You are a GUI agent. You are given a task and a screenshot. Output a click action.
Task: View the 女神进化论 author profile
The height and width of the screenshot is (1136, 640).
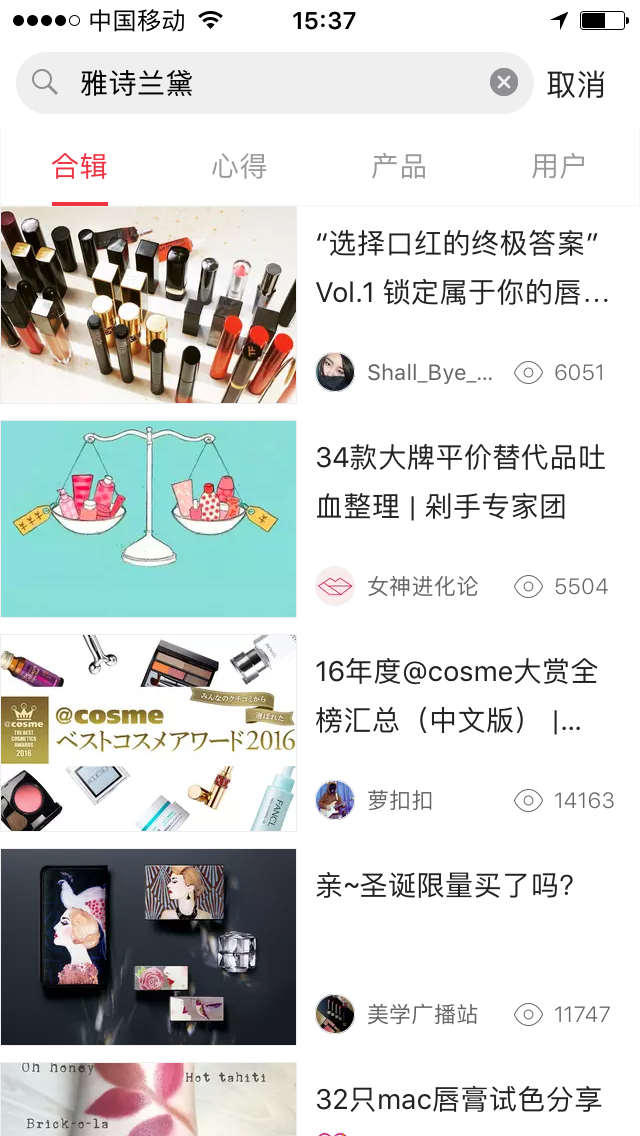[398, 587]
